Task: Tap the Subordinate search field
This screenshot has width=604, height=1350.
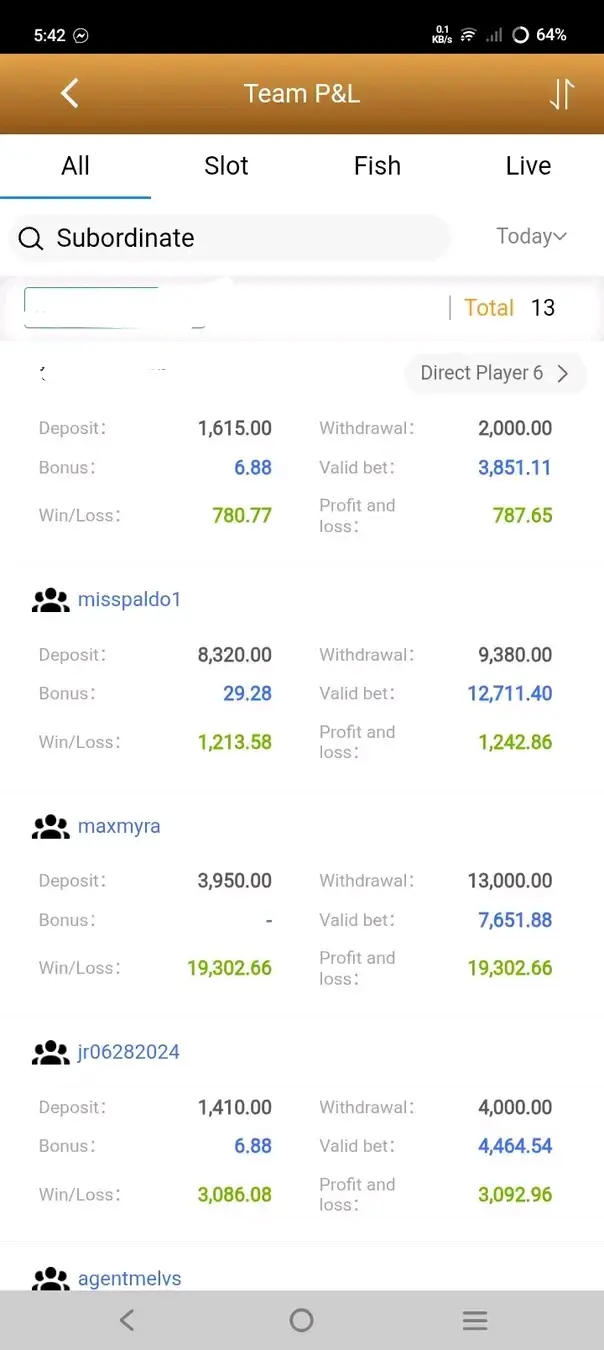Action: 229,238
